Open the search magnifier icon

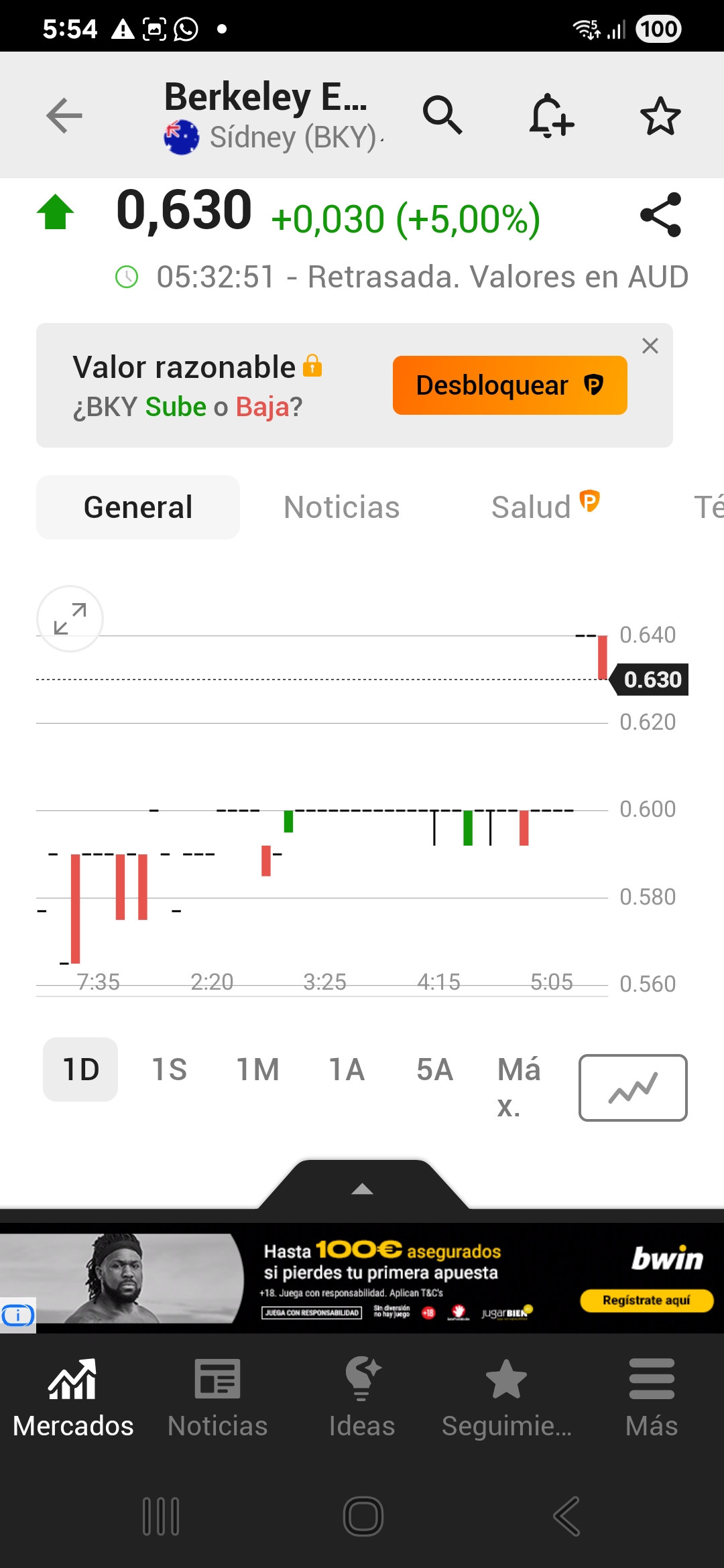tap(442, 115)
